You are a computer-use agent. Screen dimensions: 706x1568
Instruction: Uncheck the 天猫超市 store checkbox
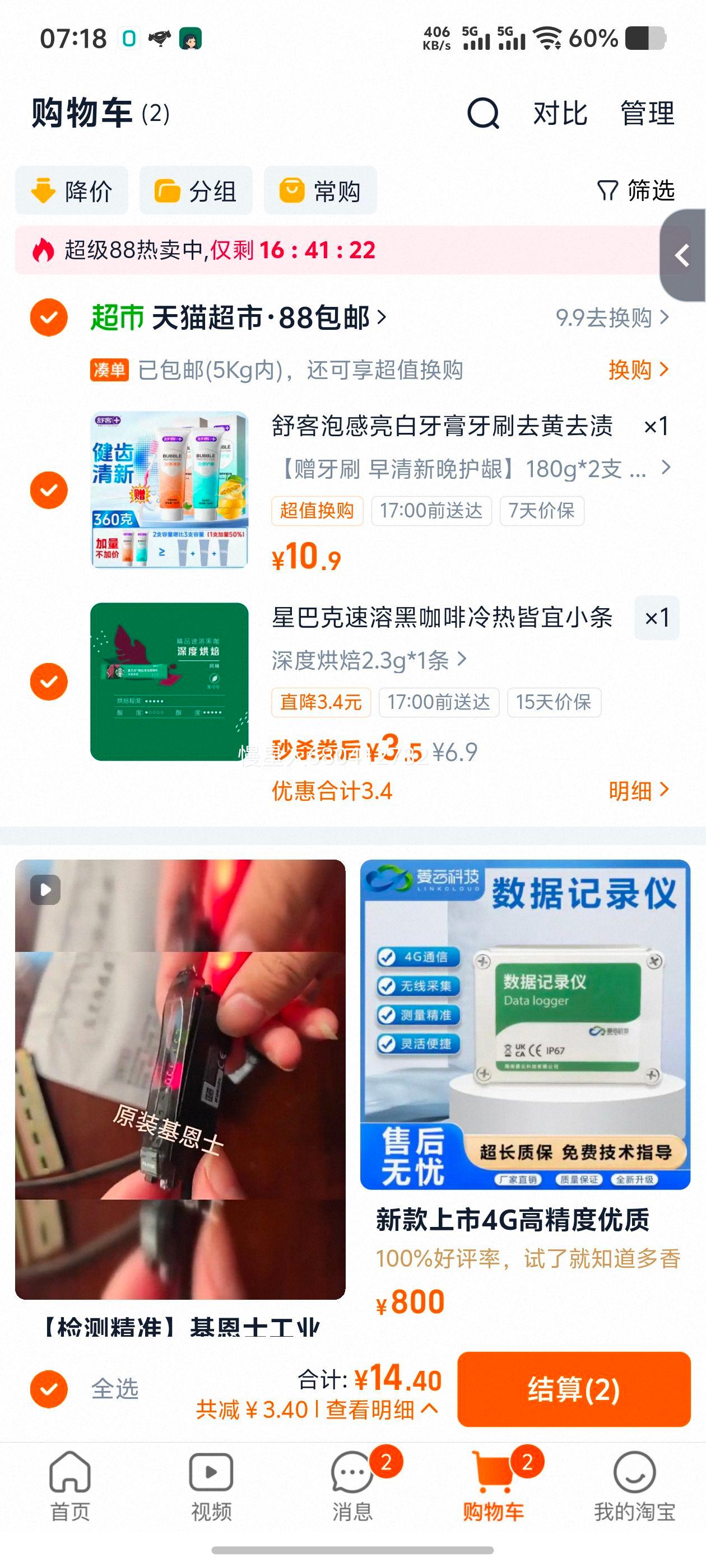(48, 317)
